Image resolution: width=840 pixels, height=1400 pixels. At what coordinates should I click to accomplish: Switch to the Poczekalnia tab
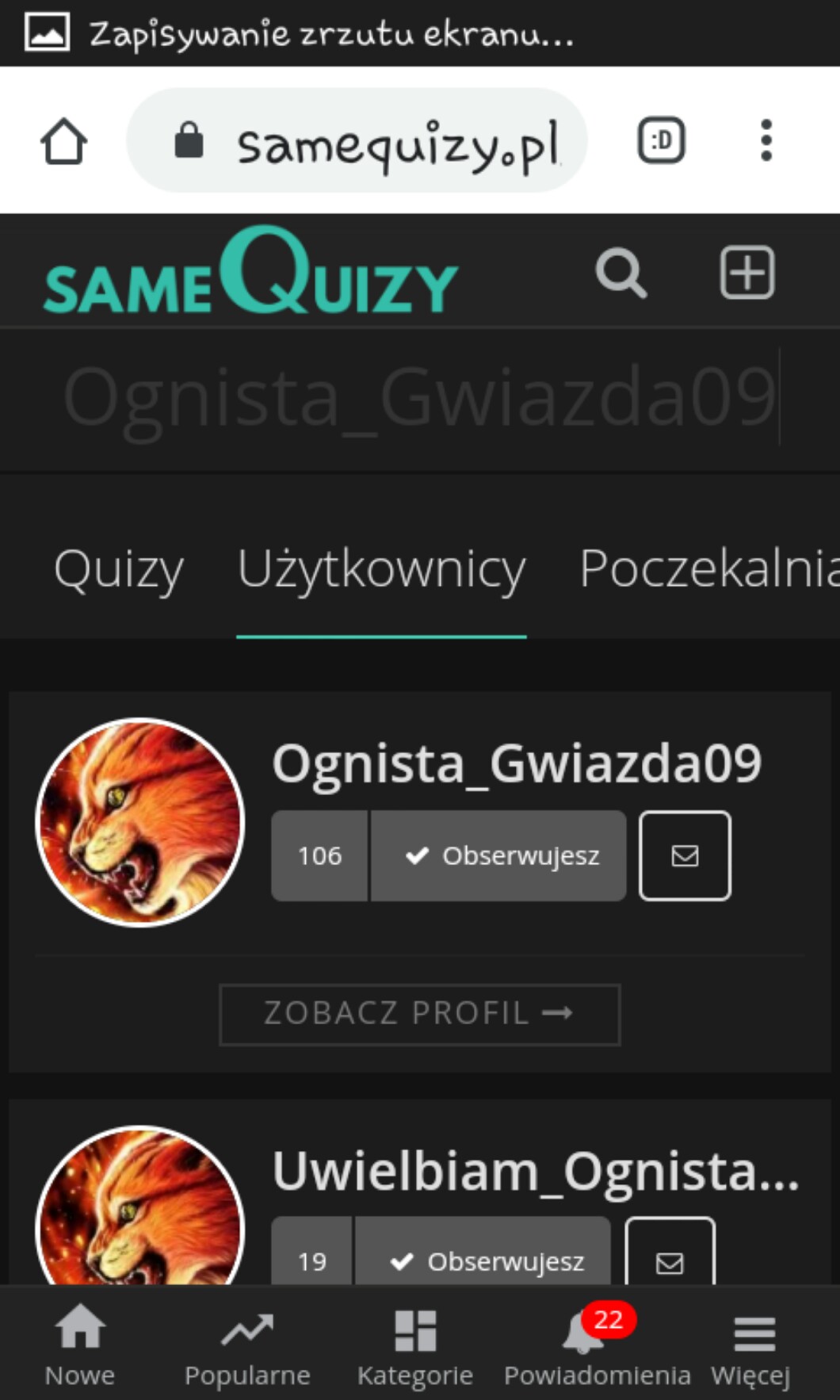click(x=705, y=569)
